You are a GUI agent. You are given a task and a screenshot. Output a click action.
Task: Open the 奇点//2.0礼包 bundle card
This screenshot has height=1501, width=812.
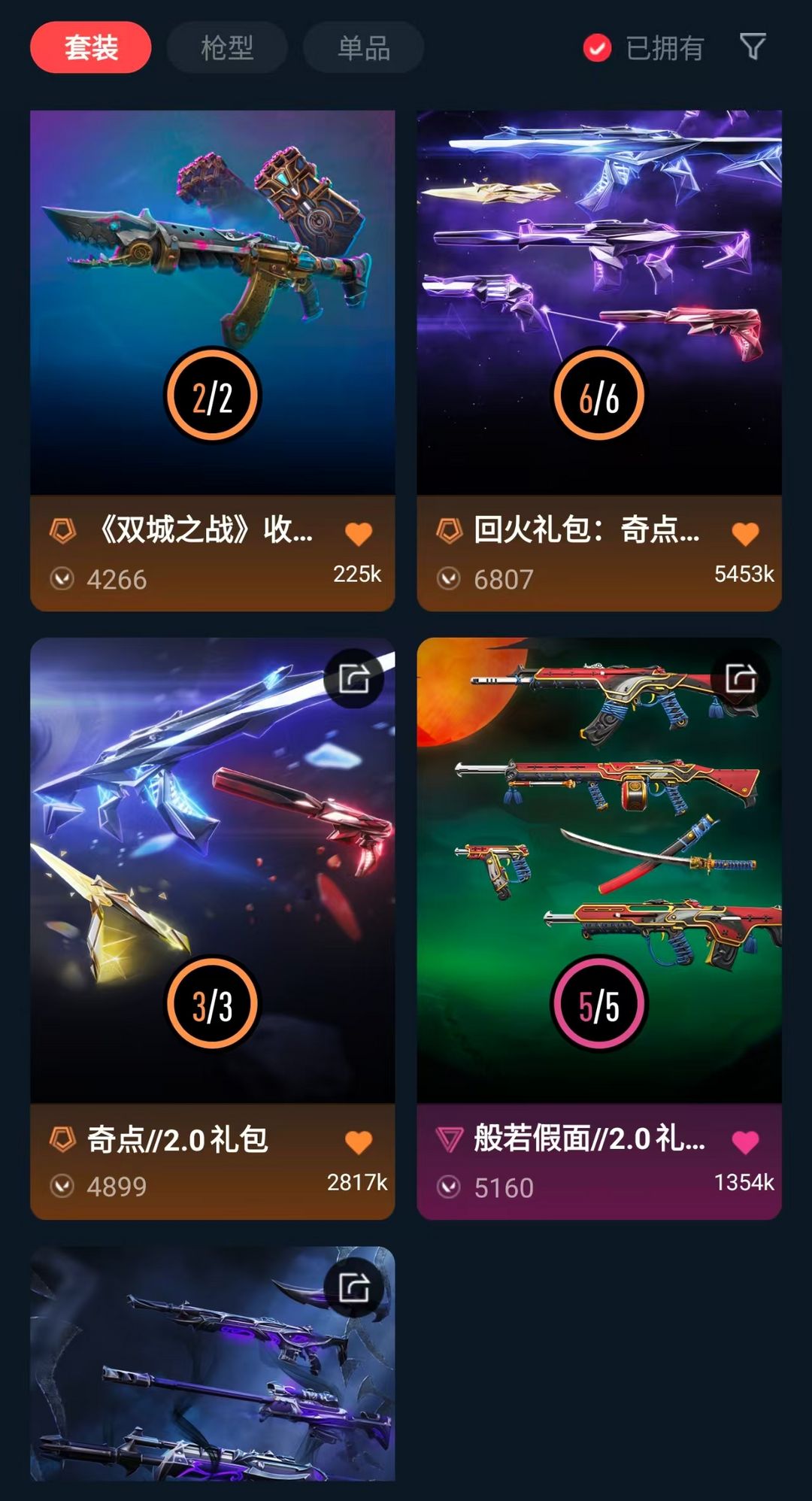coord(212,929)
